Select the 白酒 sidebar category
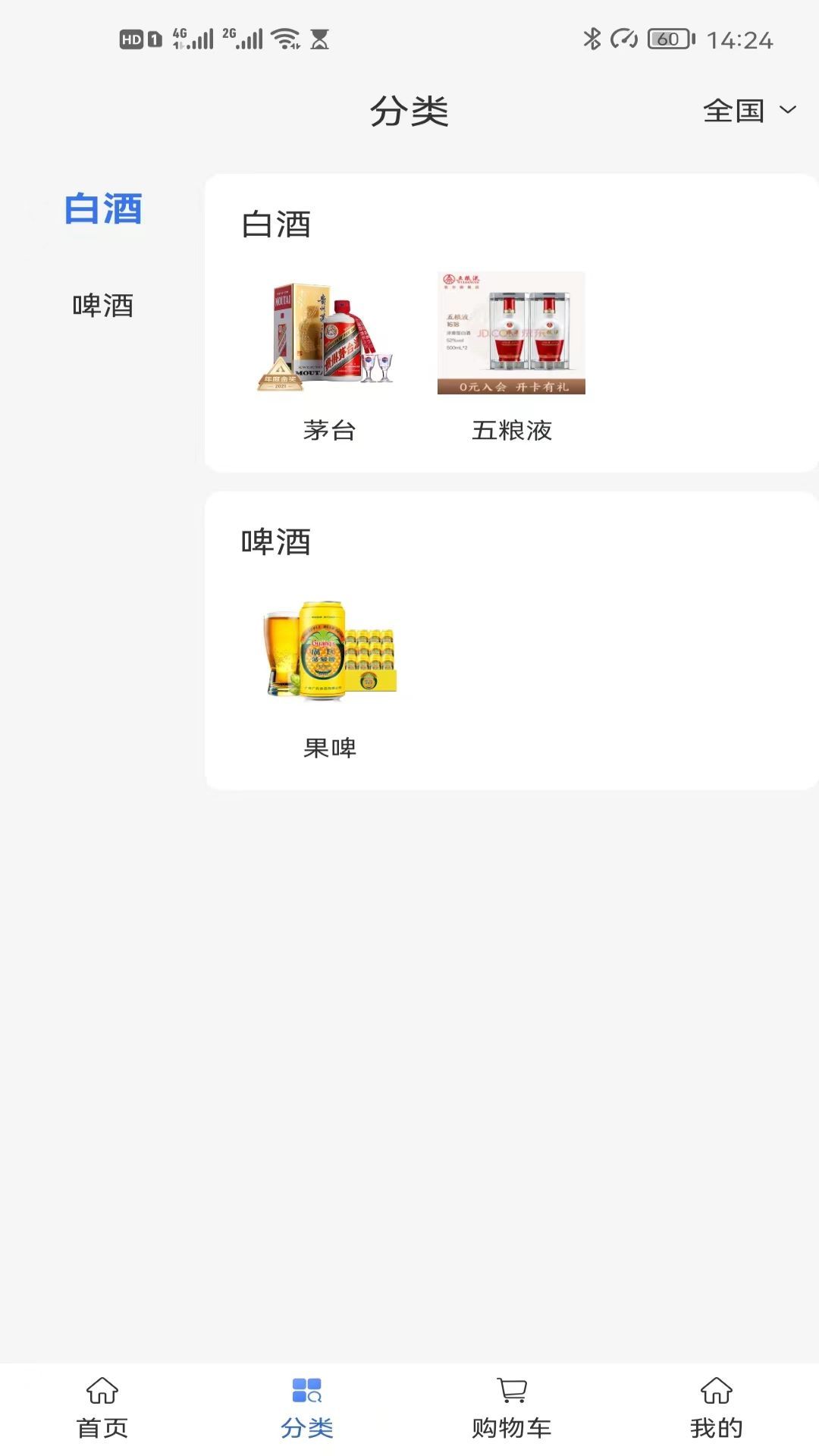The width and height of the screenshot is (819, 1456). 104,211
